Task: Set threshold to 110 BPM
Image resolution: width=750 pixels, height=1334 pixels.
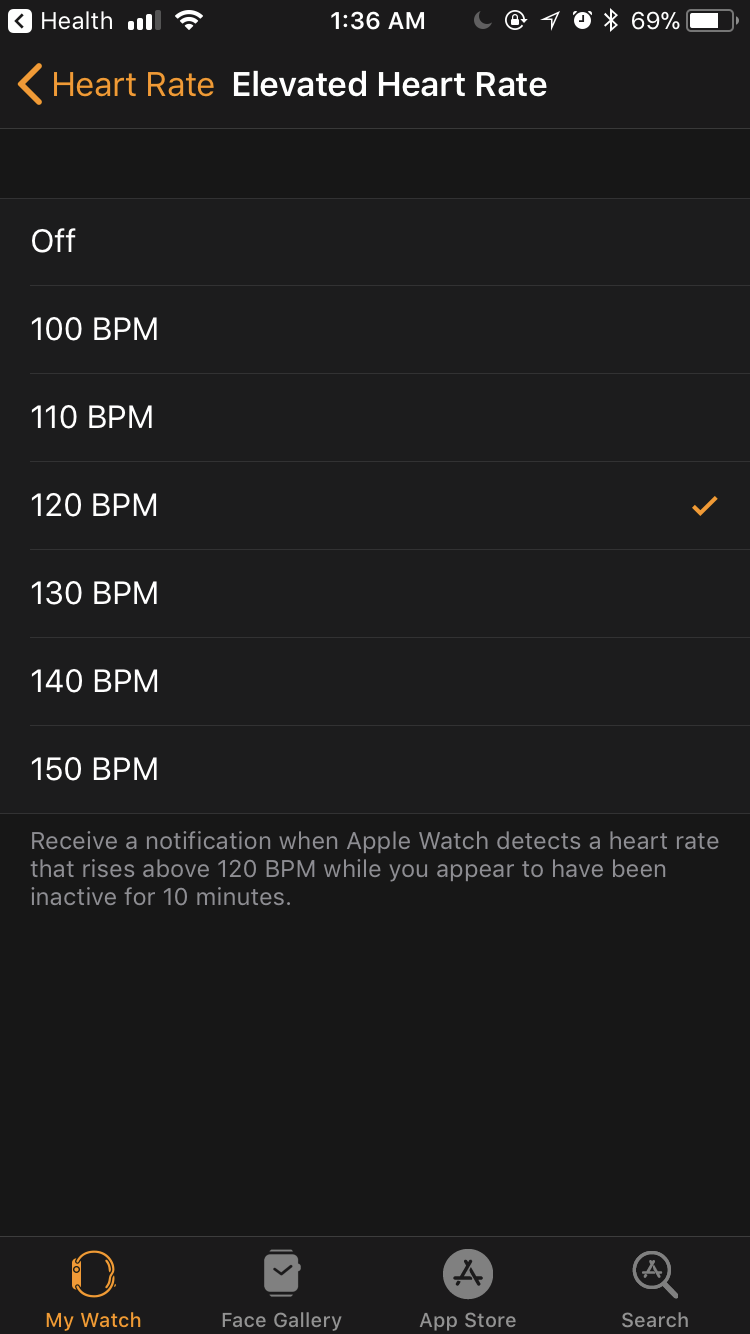Action: click(375, 418)
